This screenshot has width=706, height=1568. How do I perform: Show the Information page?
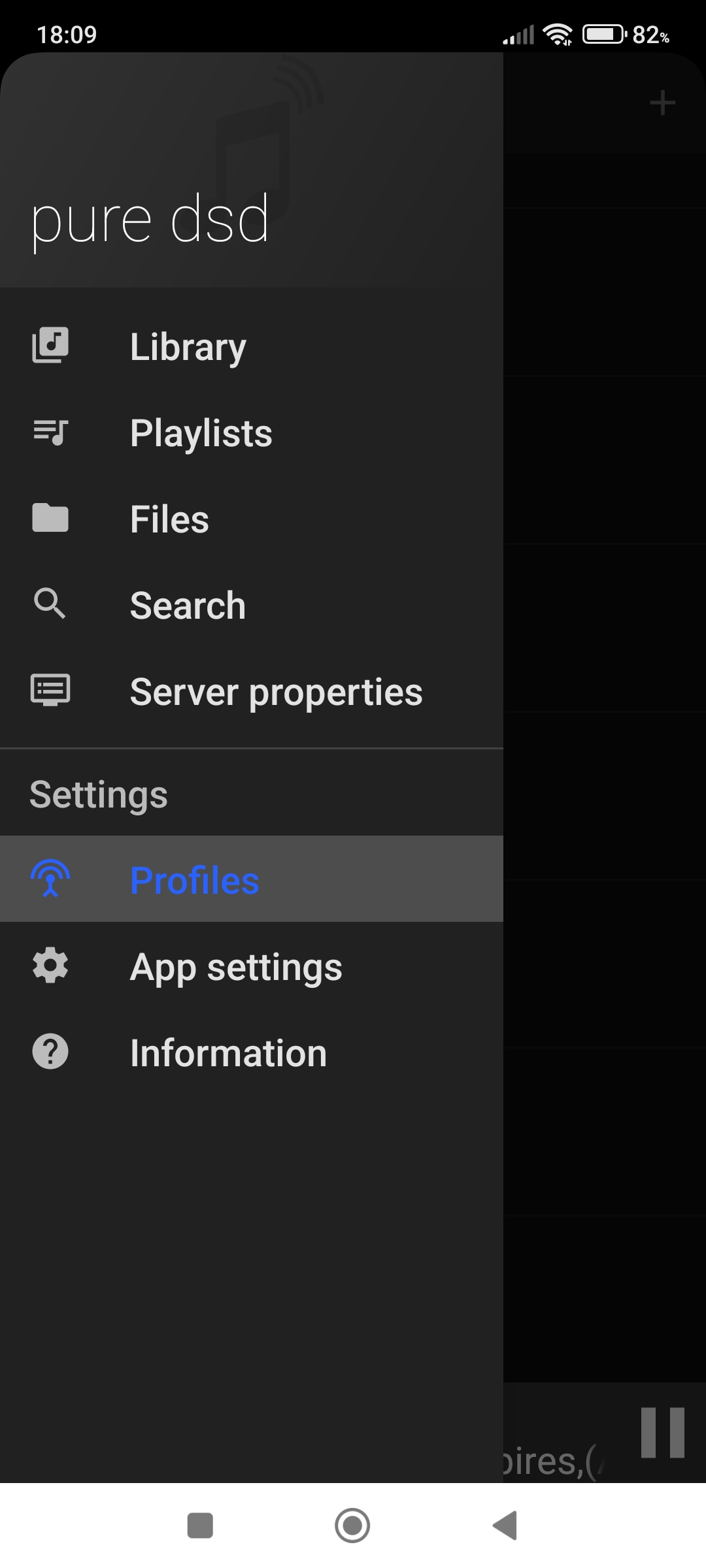point(252,1052)
